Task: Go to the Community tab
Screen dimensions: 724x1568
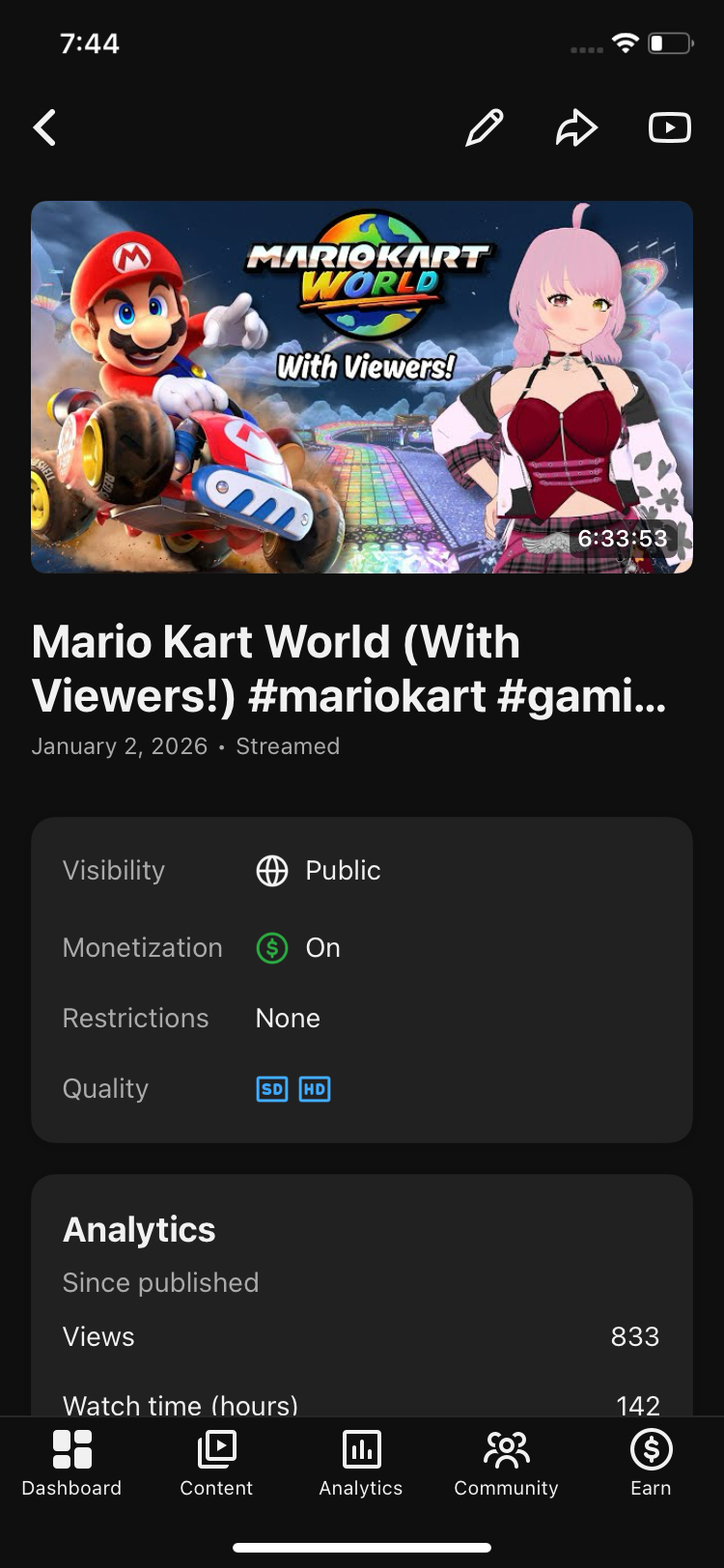Action: coord(506,1463)
